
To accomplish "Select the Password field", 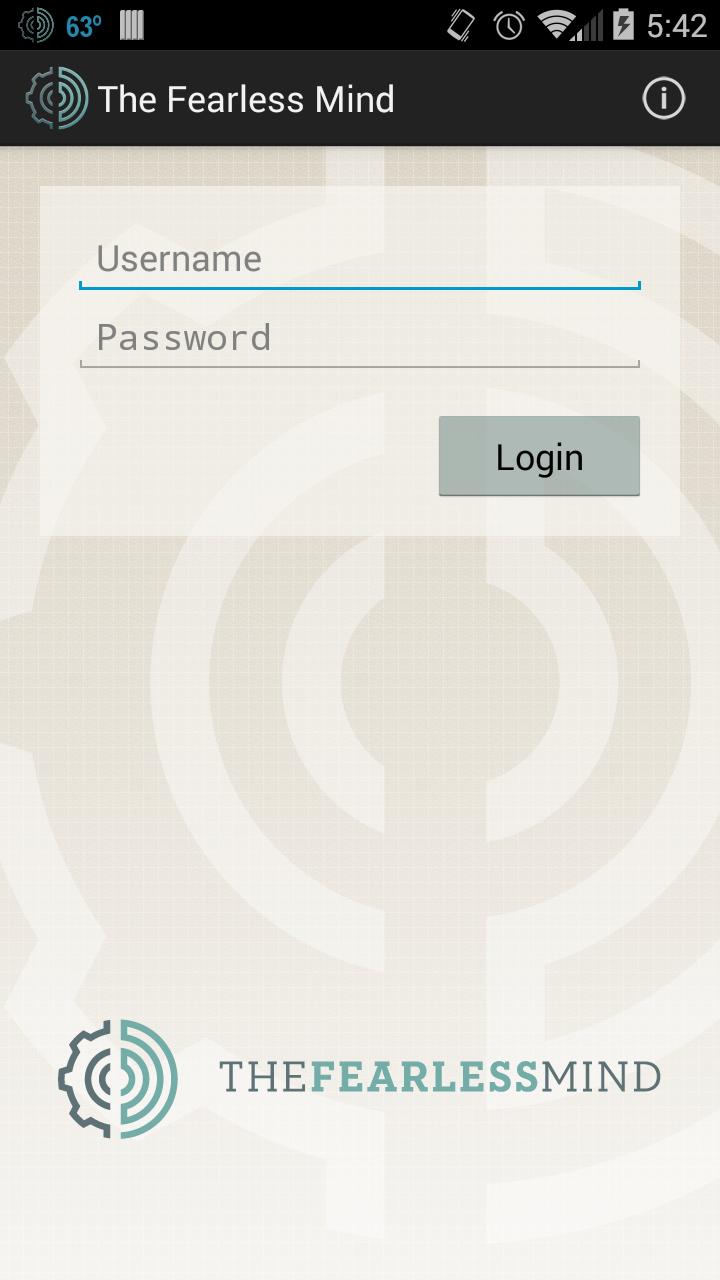I will tap(359, 338).
